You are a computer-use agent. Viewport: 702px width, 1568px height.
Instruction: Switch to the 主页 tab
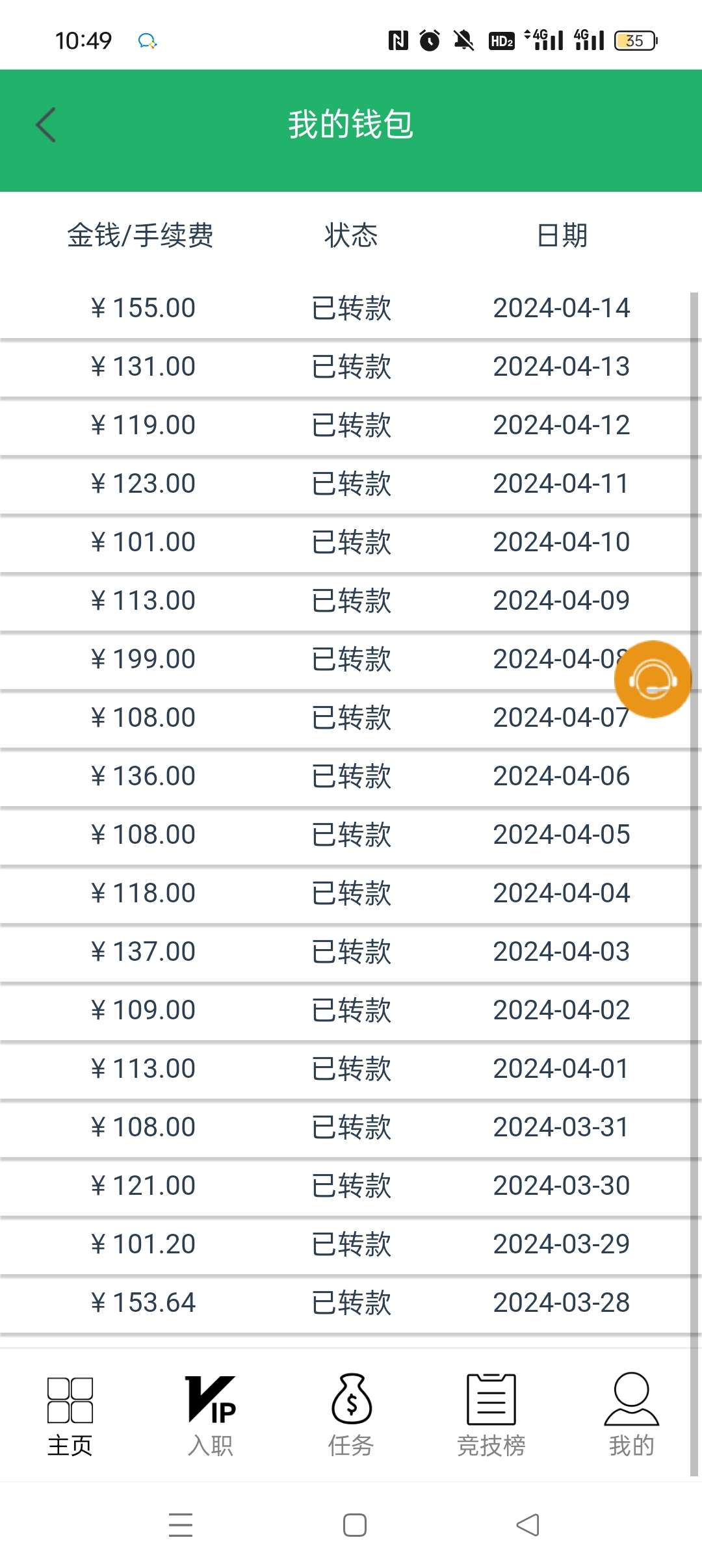[x=70, y=1416]
